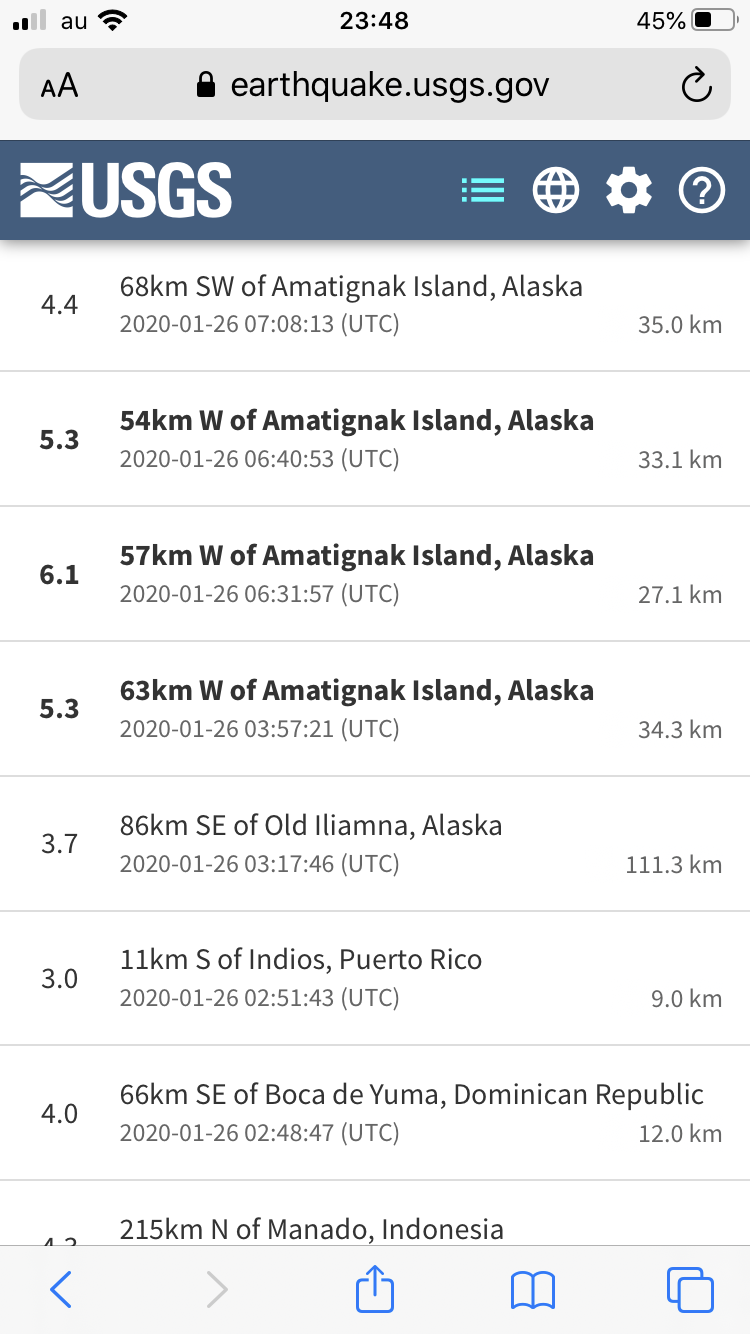Open the 63km W of Amatignak Island quake
This screenshot has height=1334, width=750.
(375, 709)
